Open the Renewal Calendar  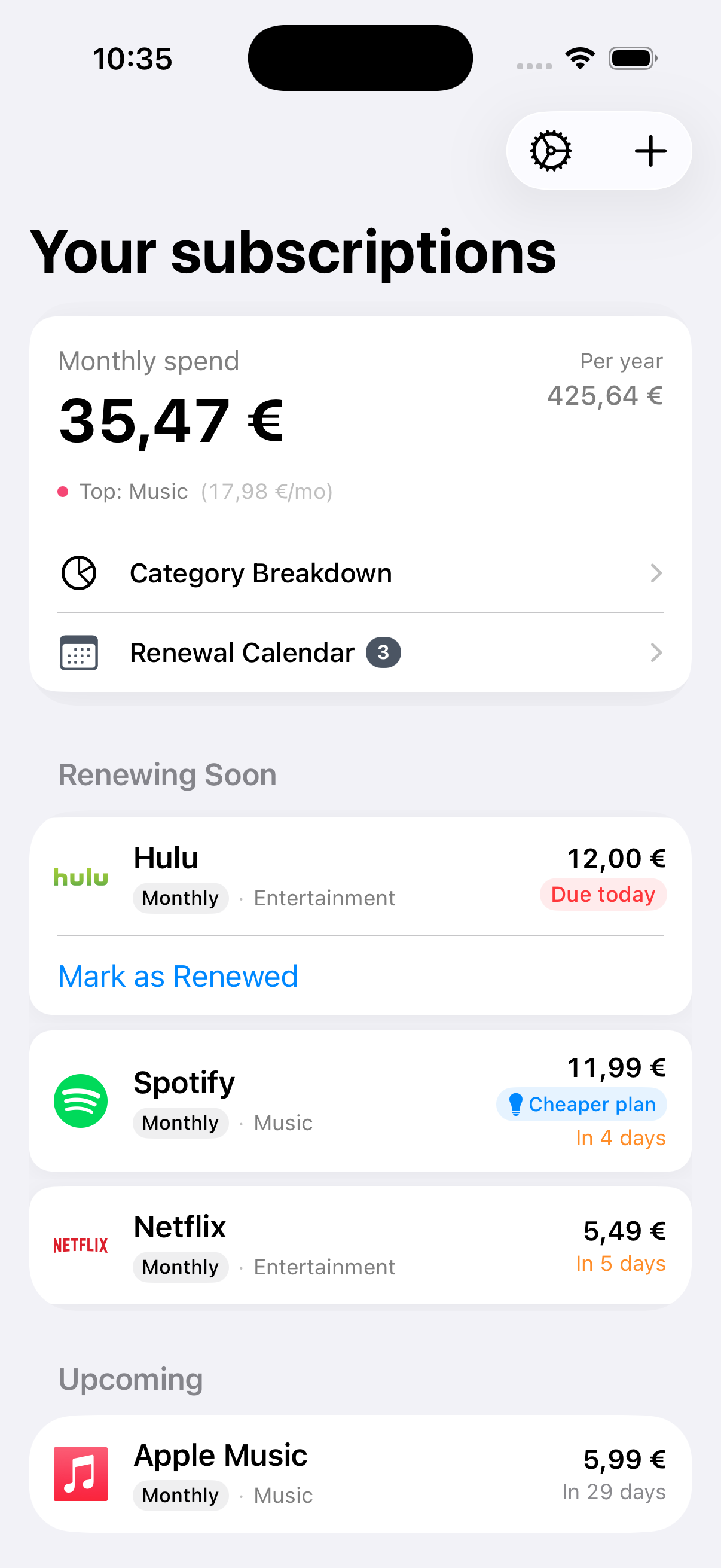coord(360,652)
